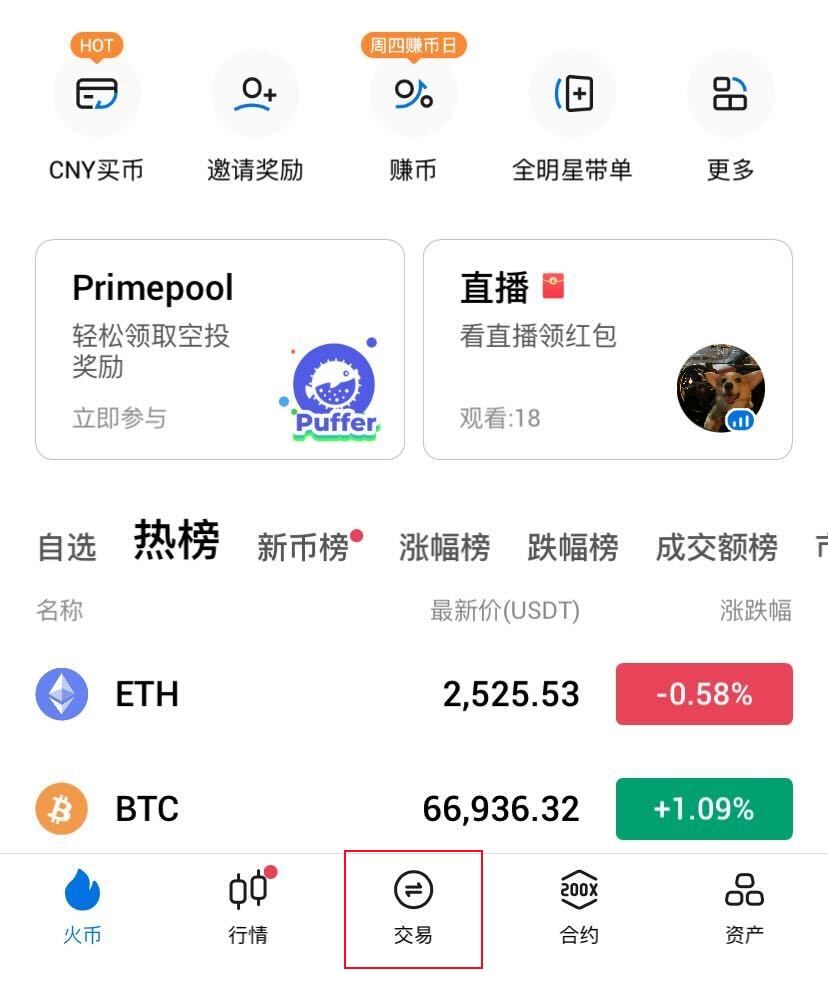This screenshot has width=828, height=984.
Task: Tap the BTC coin logo
Action: click(x=62, y=808)
